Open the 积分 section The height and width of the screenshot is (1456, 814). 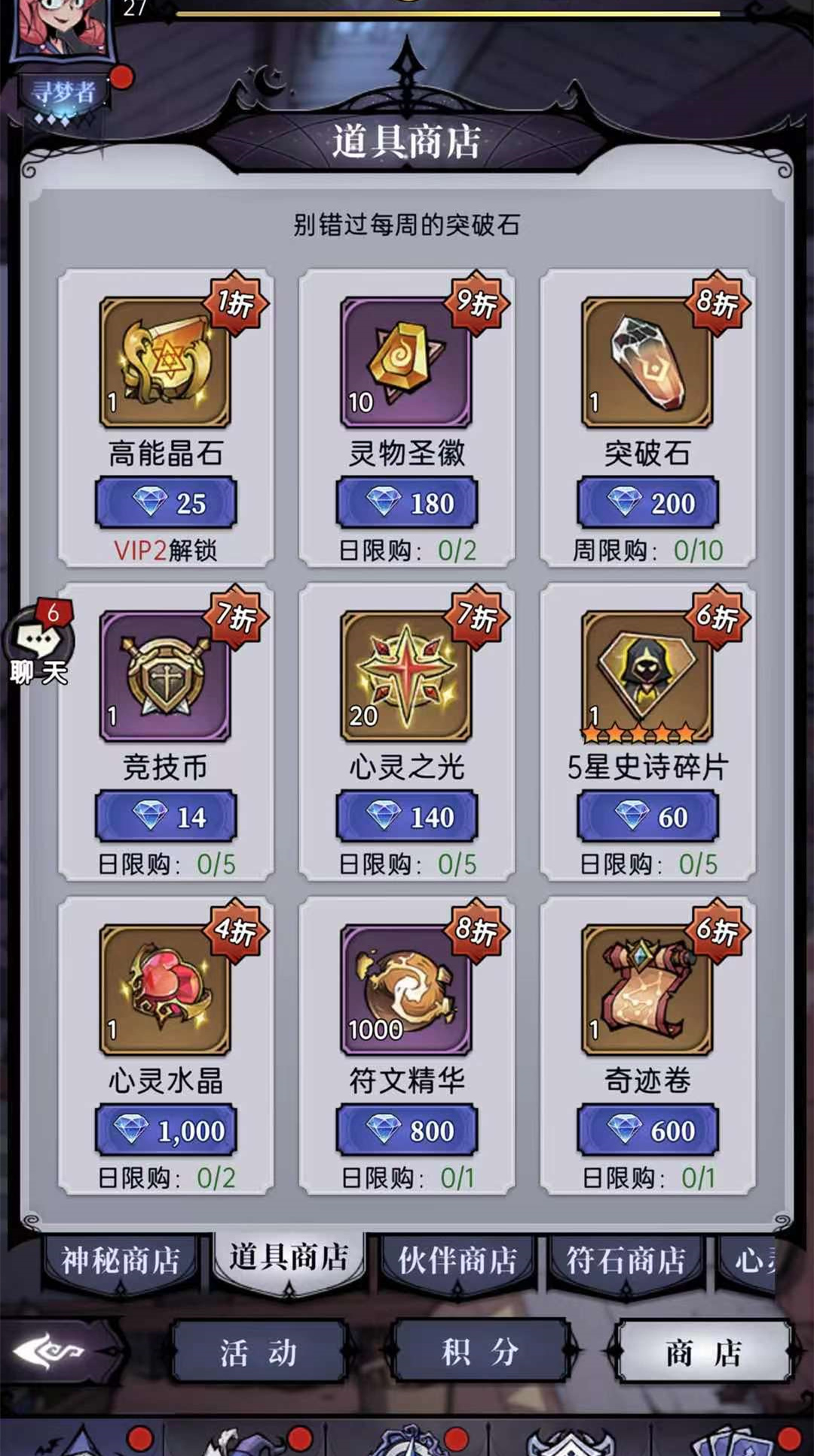(x=480, y=1352)
